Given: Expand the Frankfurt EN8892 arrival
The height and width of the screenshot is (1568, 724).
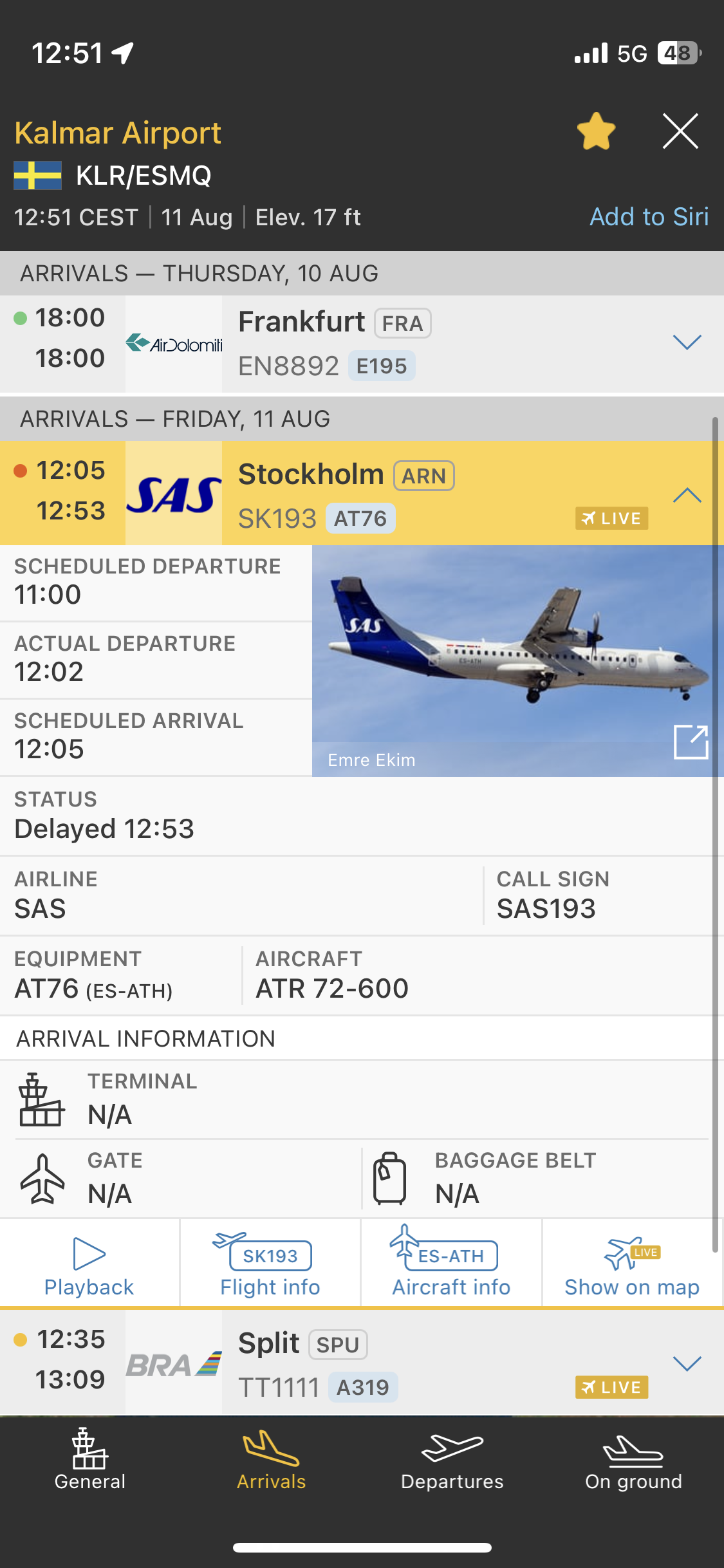Looking at the screenshot, I should 686,342.
